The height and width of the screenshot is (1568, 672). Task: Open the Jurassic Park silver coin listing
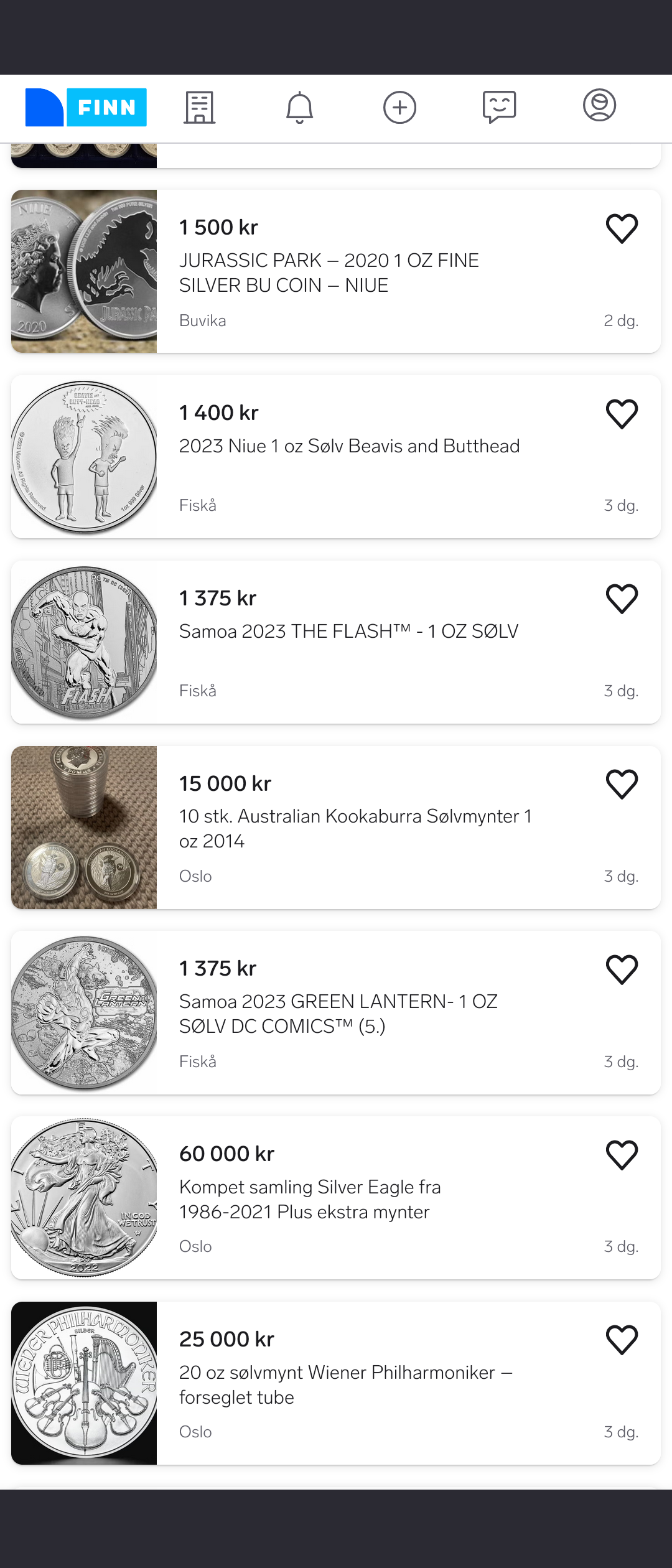336,271
